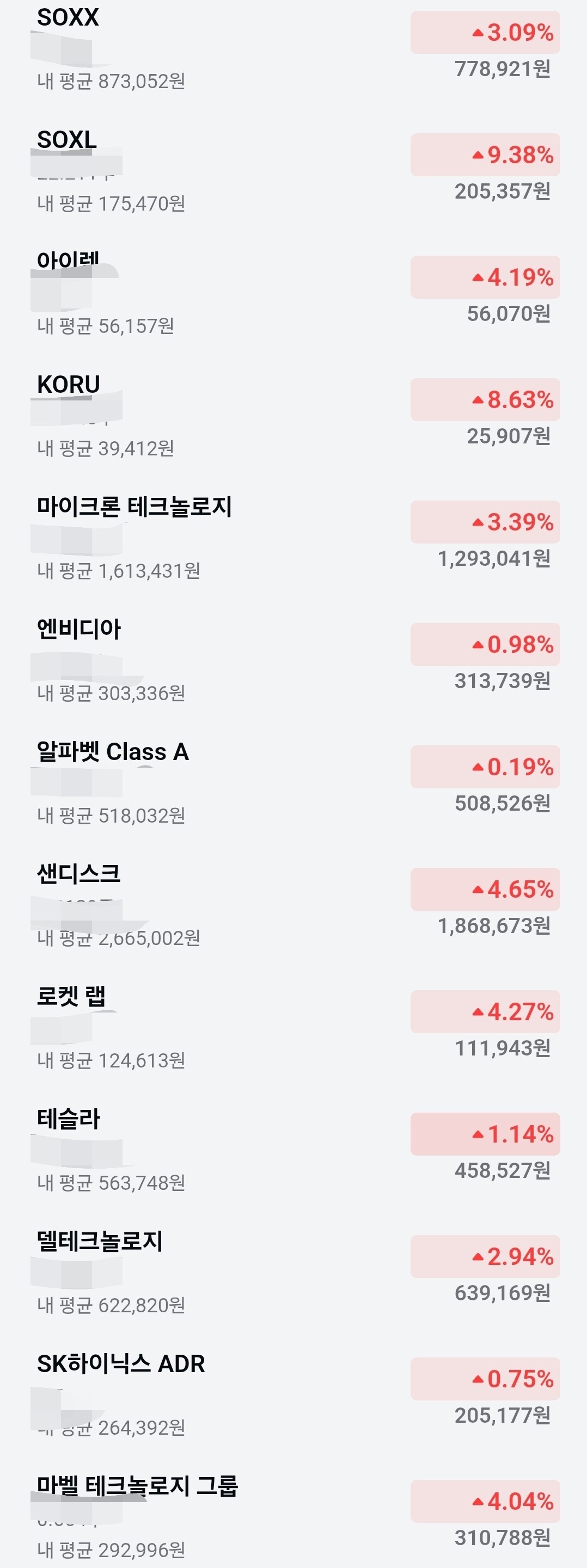Select the KORU stock row
This screenshot has height=1568, width=587.
click(x=293, y=416)
